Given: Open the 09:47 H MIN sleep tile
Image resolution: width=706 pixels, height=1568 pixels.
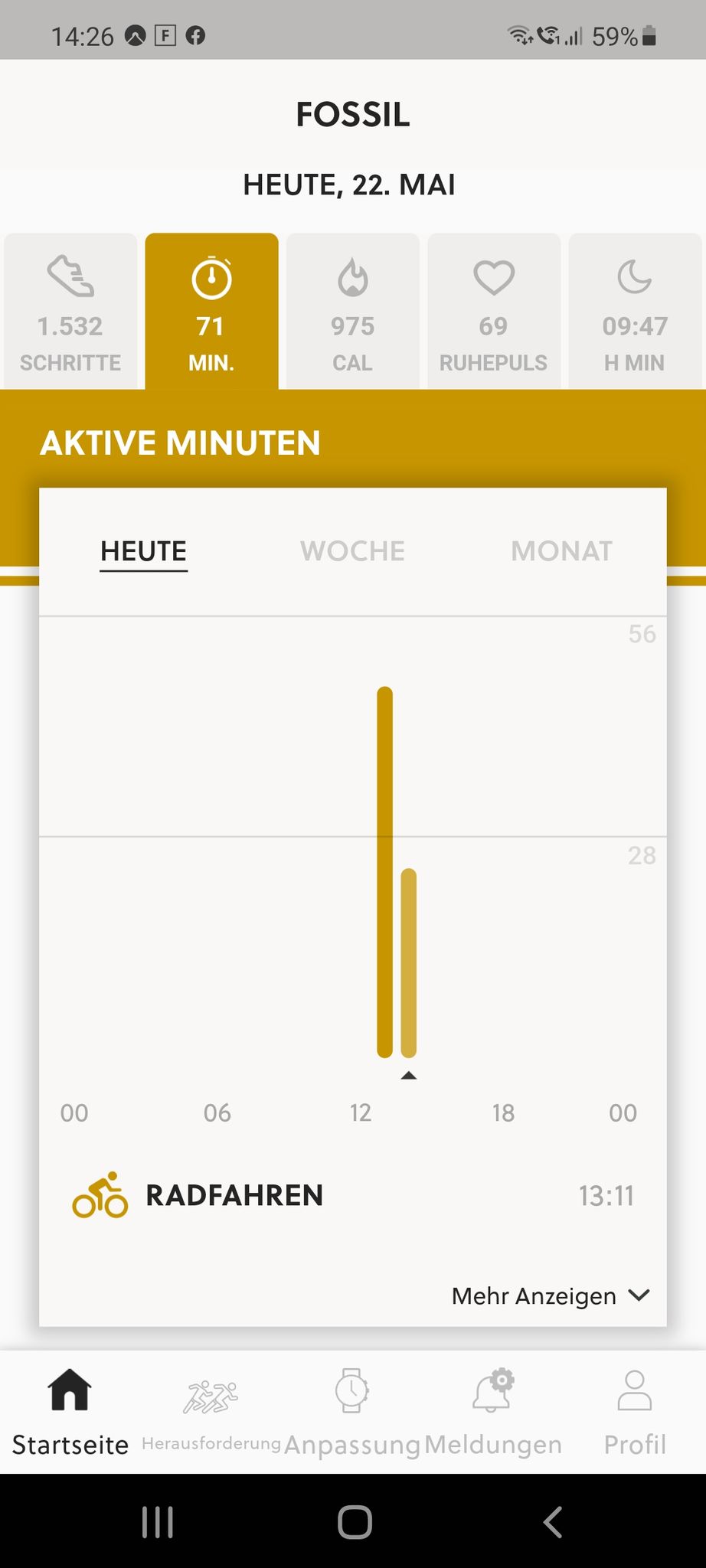Looking at the screenshot, I should (x=635, y=312).
